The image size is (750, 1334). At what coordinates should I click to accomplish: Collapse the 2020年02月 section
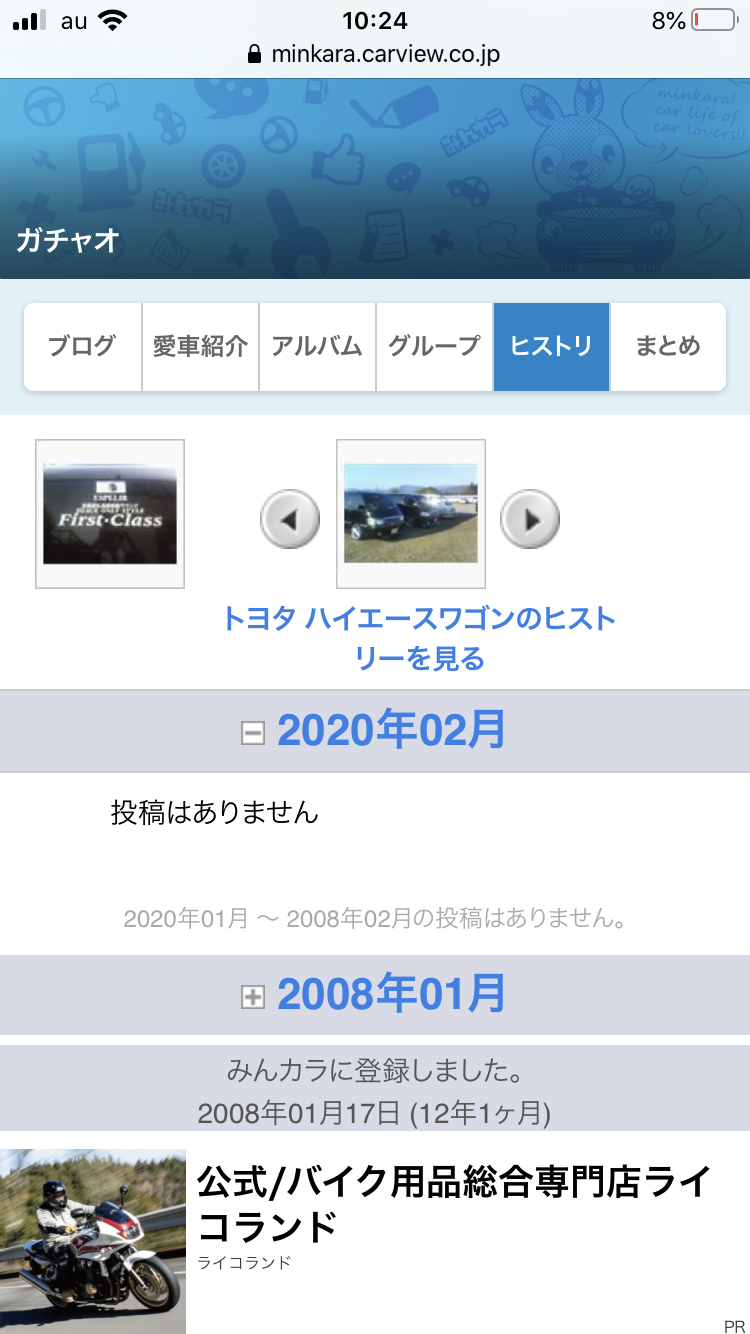click(x=253, y=733)
